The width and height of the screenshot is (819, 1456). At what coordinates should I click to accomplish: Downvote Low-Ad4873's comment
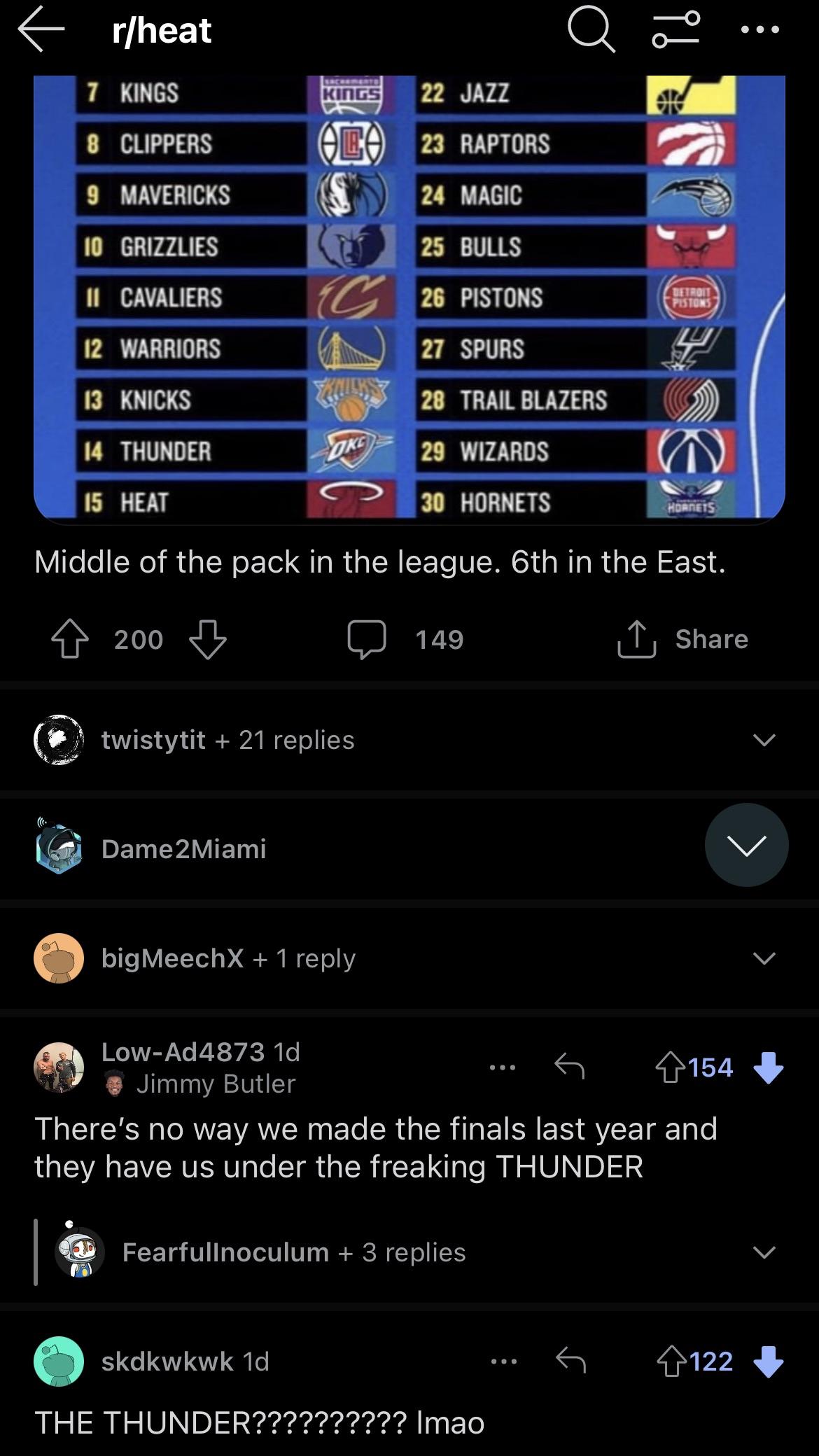(769, 1067)
